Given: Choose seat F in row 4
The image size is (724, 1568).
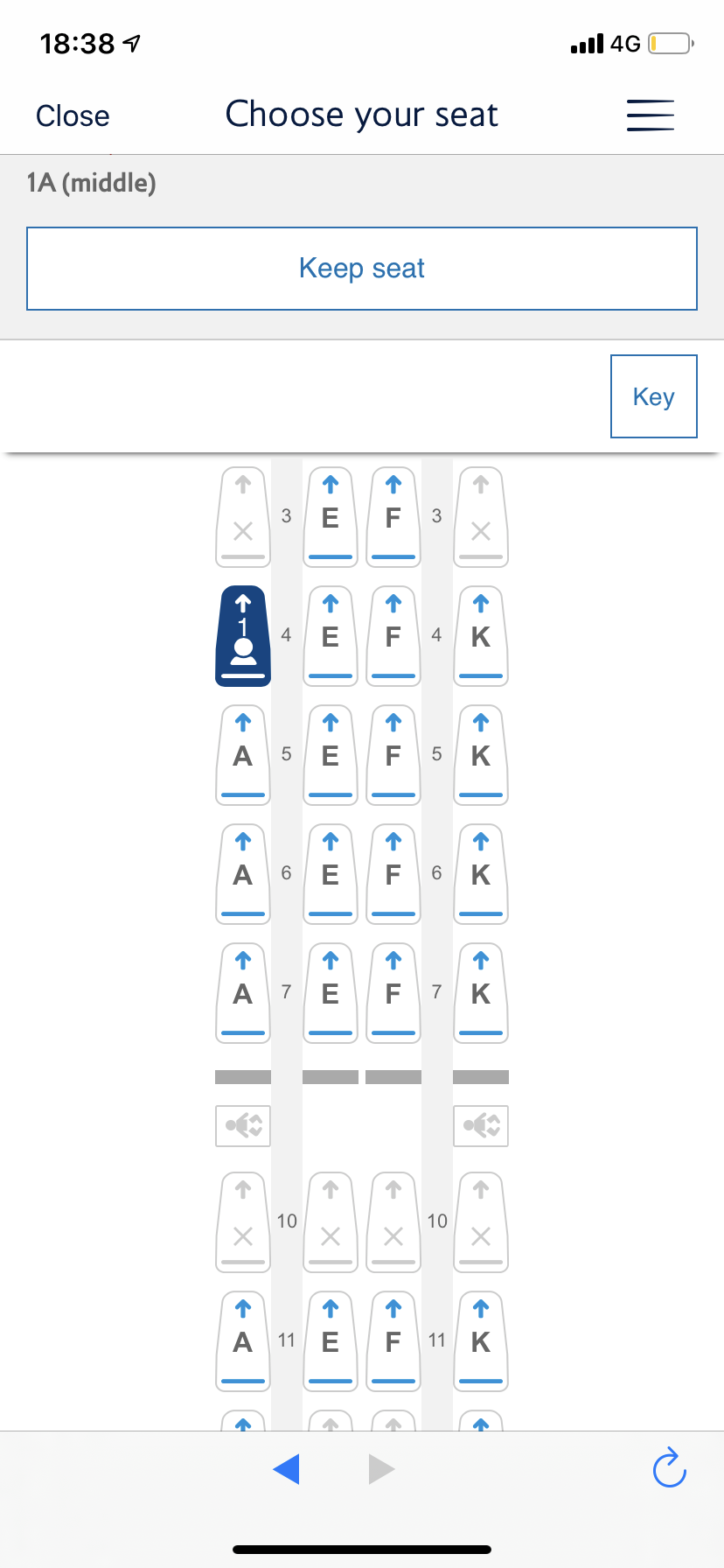Looking at the screenshot, I should point(393,636).
